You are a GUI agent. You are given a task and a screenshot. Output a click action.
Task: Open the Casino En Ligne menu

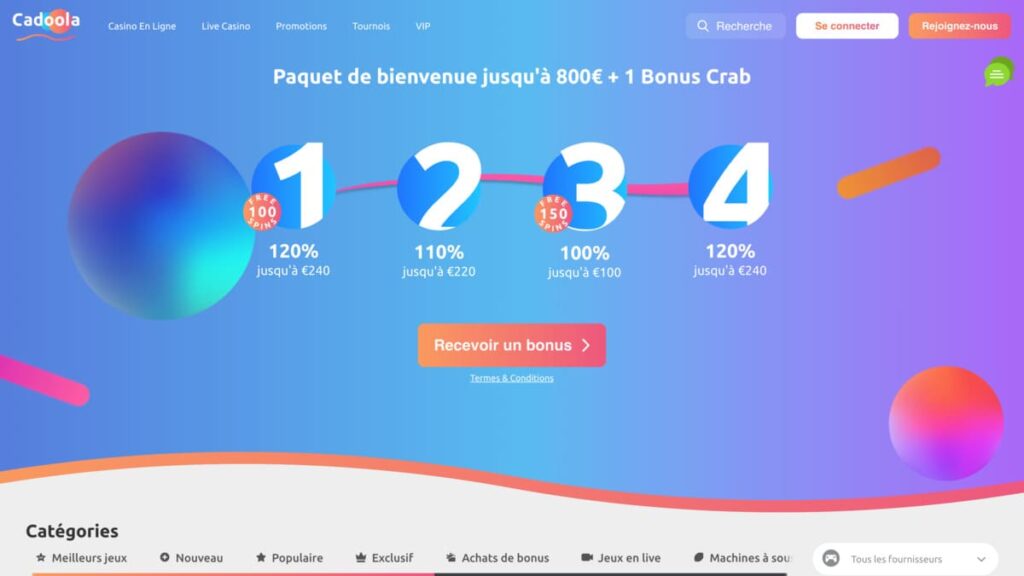142,26
